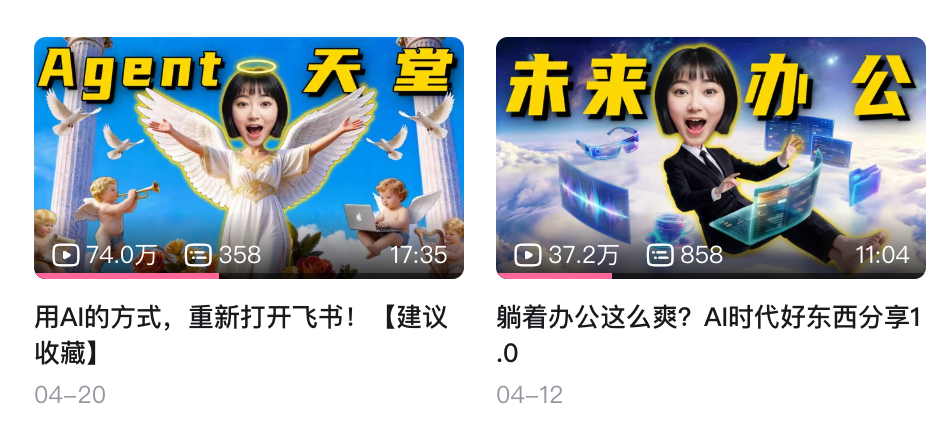The height and width of the screenshot is (434, 944).
Task: Open the Agent 天堂 video thumbnail
Action: pos(249,158)
